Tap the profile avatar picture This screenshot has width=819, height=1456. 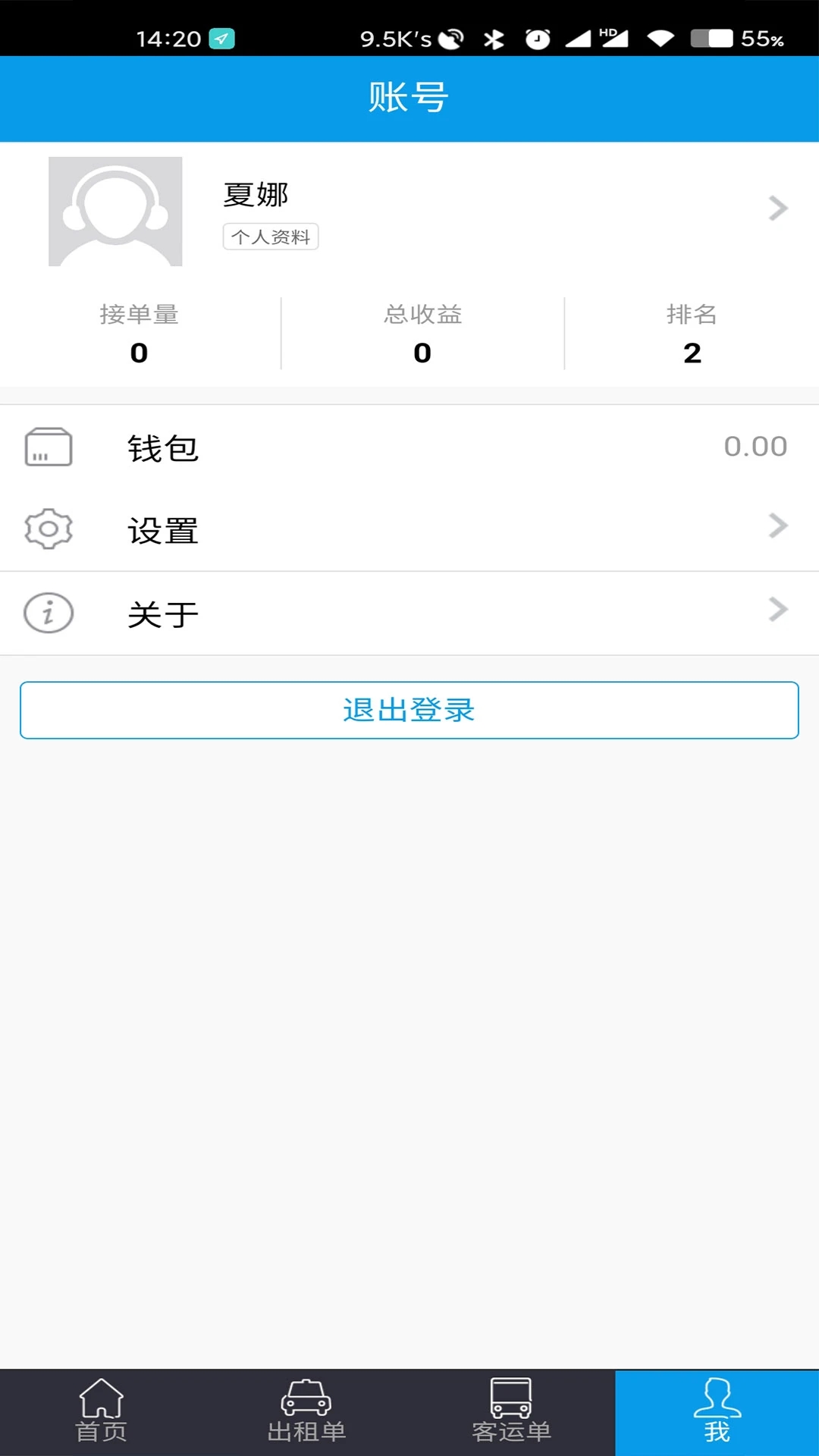tap(115, 212)
